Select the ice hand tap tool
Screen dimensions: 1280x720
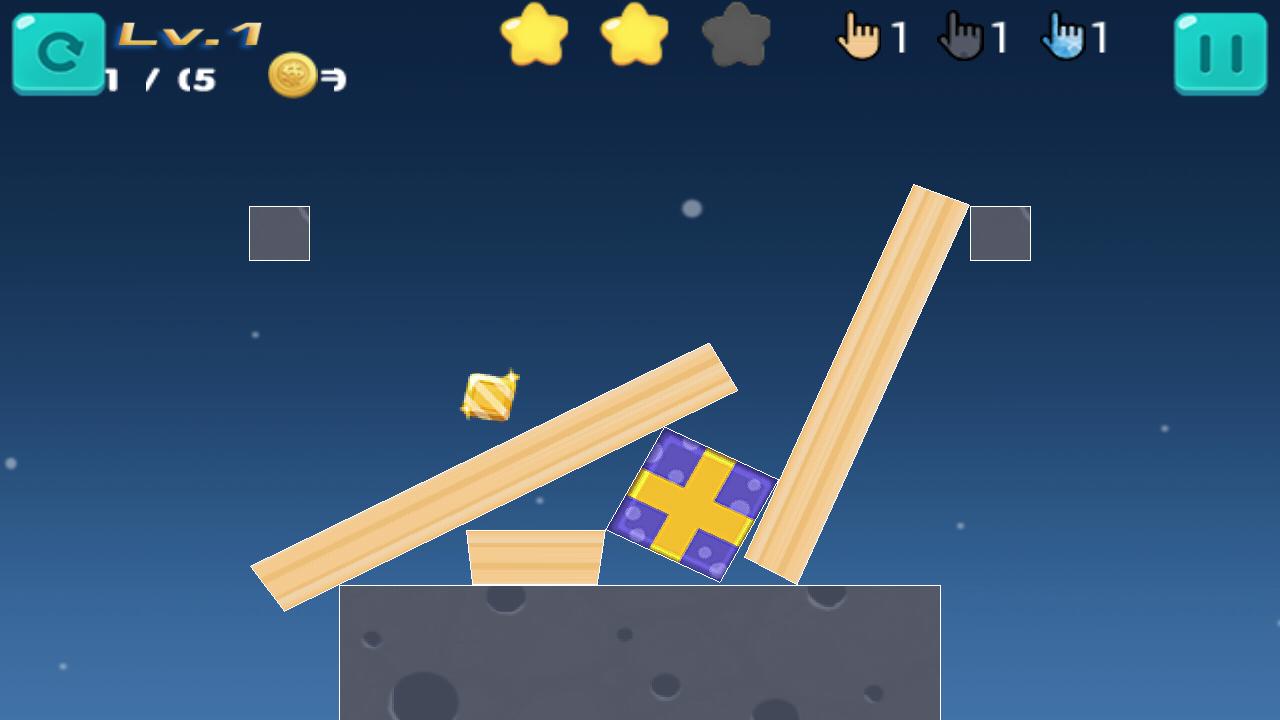[1063, 37]
